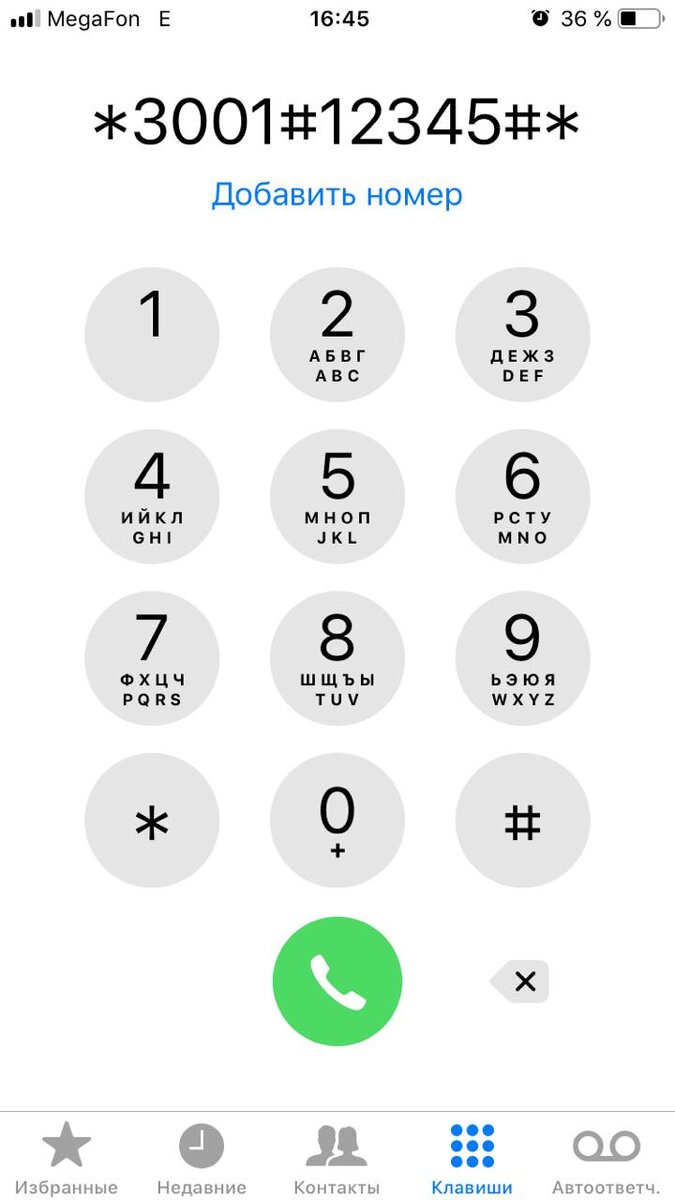
Task: Enter digit 4 (GHI) on keypad
Action: (x=152, y=497)
